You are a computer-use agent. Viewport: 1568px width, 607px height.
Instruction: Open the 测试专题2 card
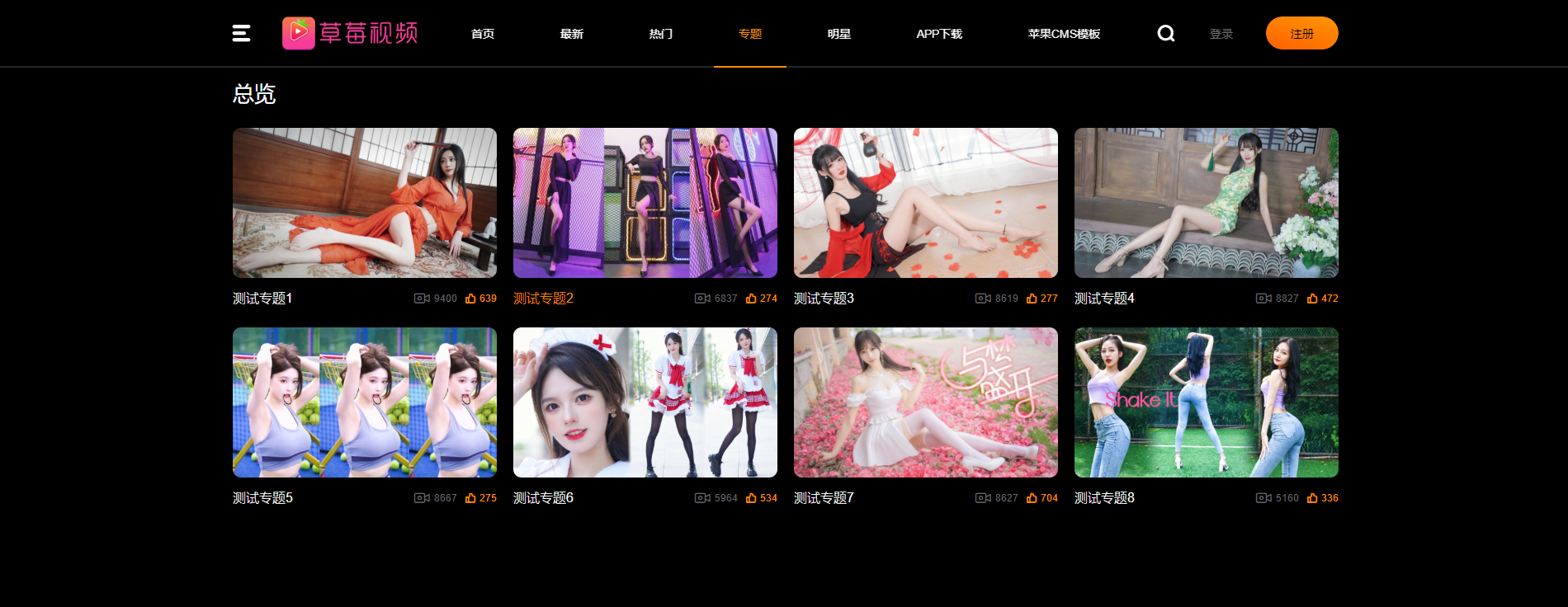645,203
